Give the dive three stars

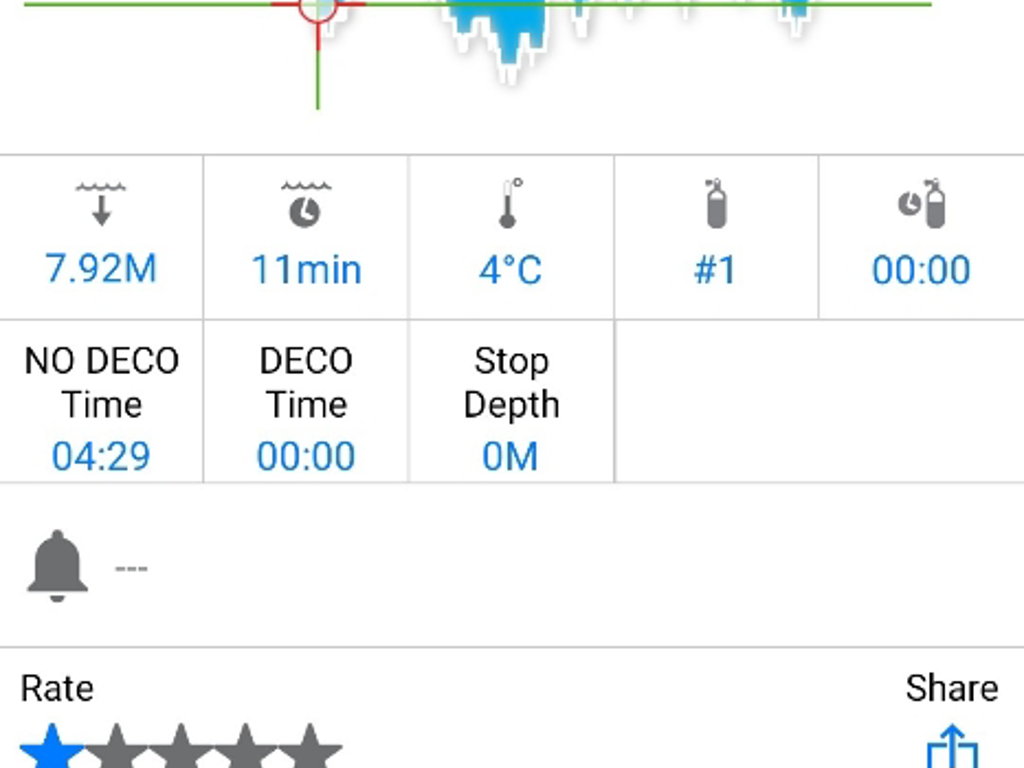coord(181,746)
